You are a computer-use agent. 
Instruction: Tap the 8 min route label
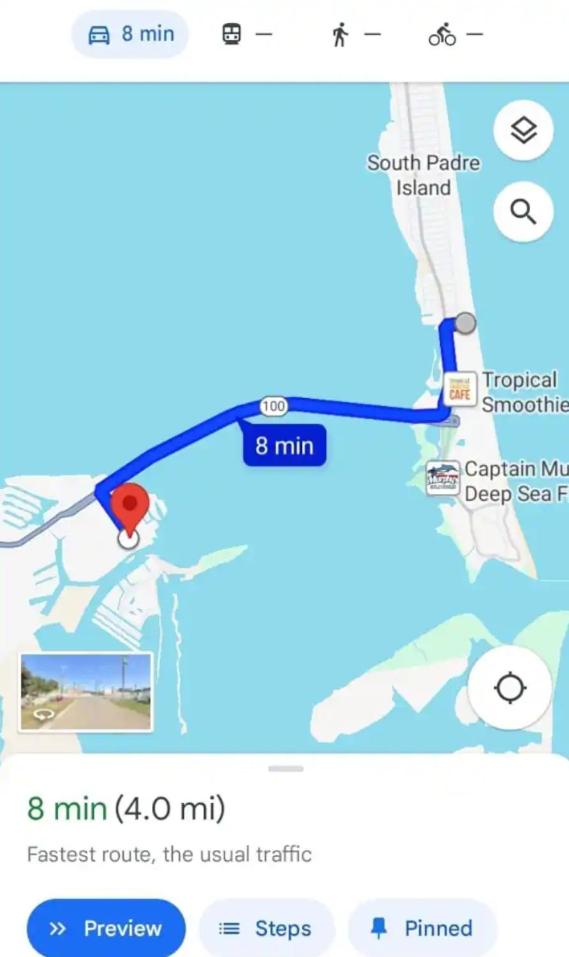(284, 446)
